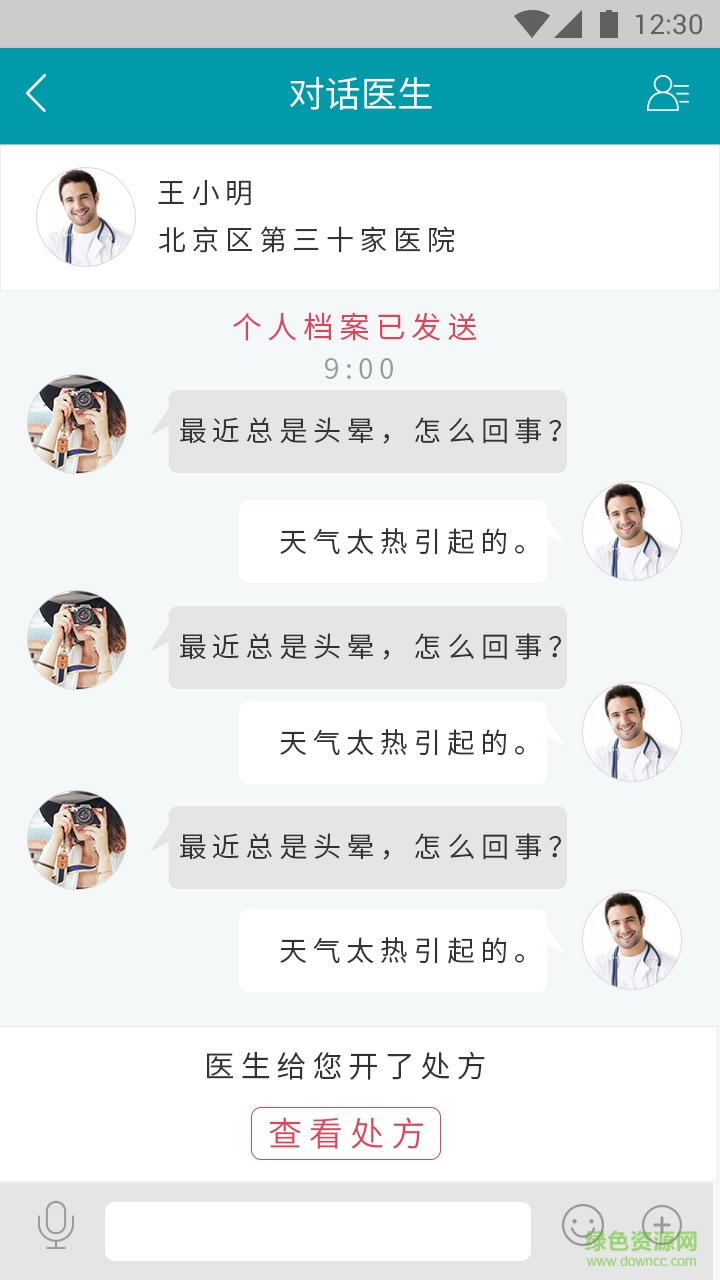
Task: Tap the 查看处方 button
Action: (x=346, y=1133)
